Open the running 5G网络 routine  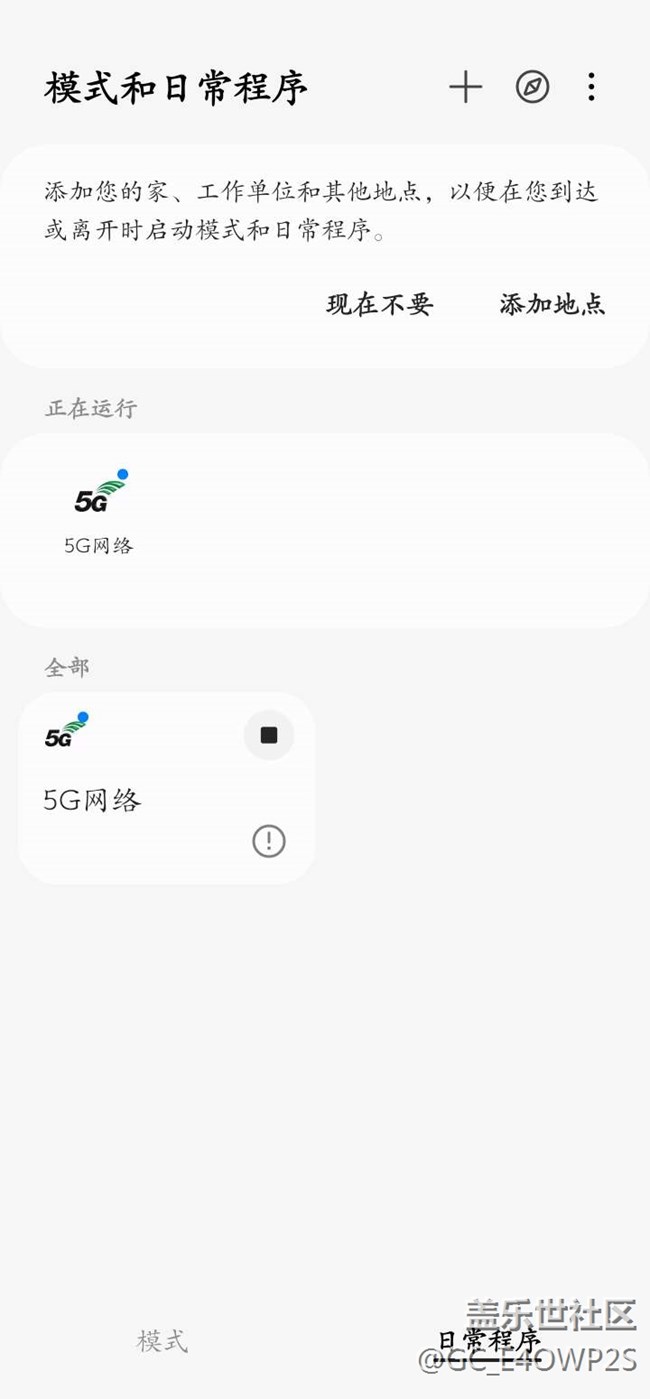(x=100, y=512)
